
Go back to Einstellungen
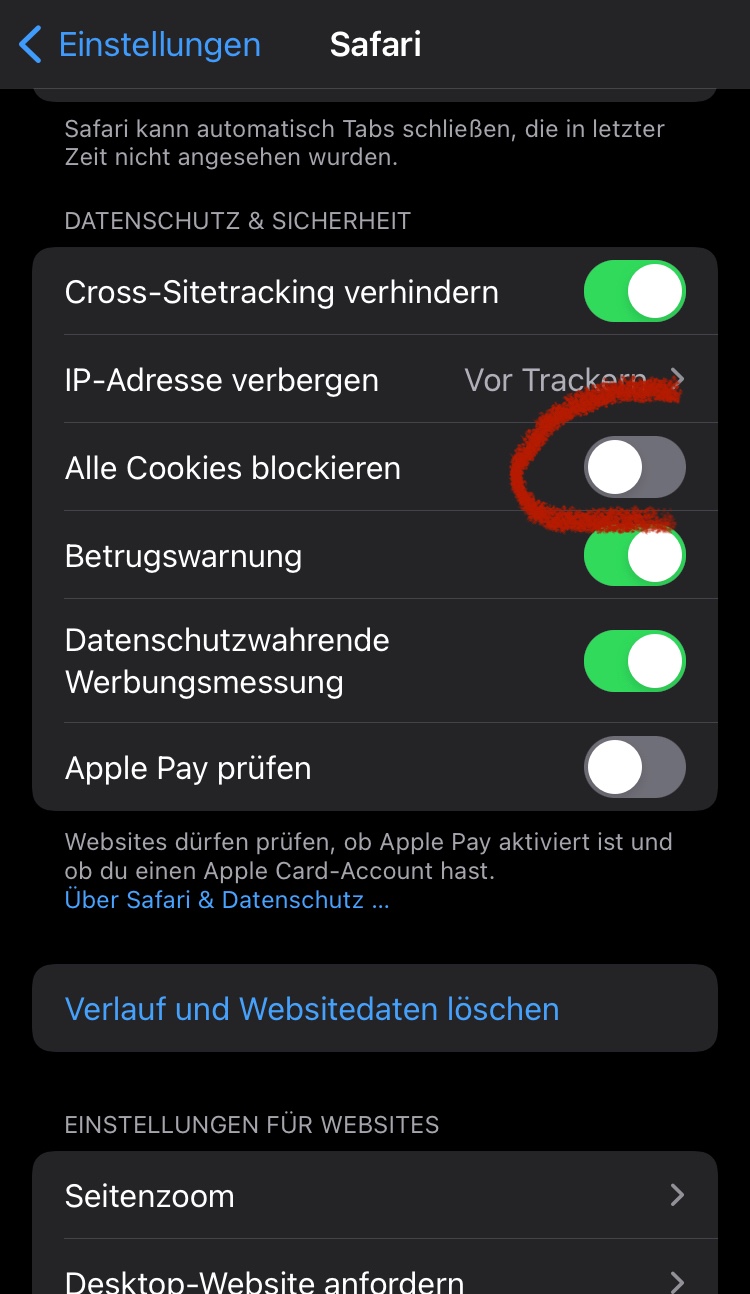click(140, 45)
